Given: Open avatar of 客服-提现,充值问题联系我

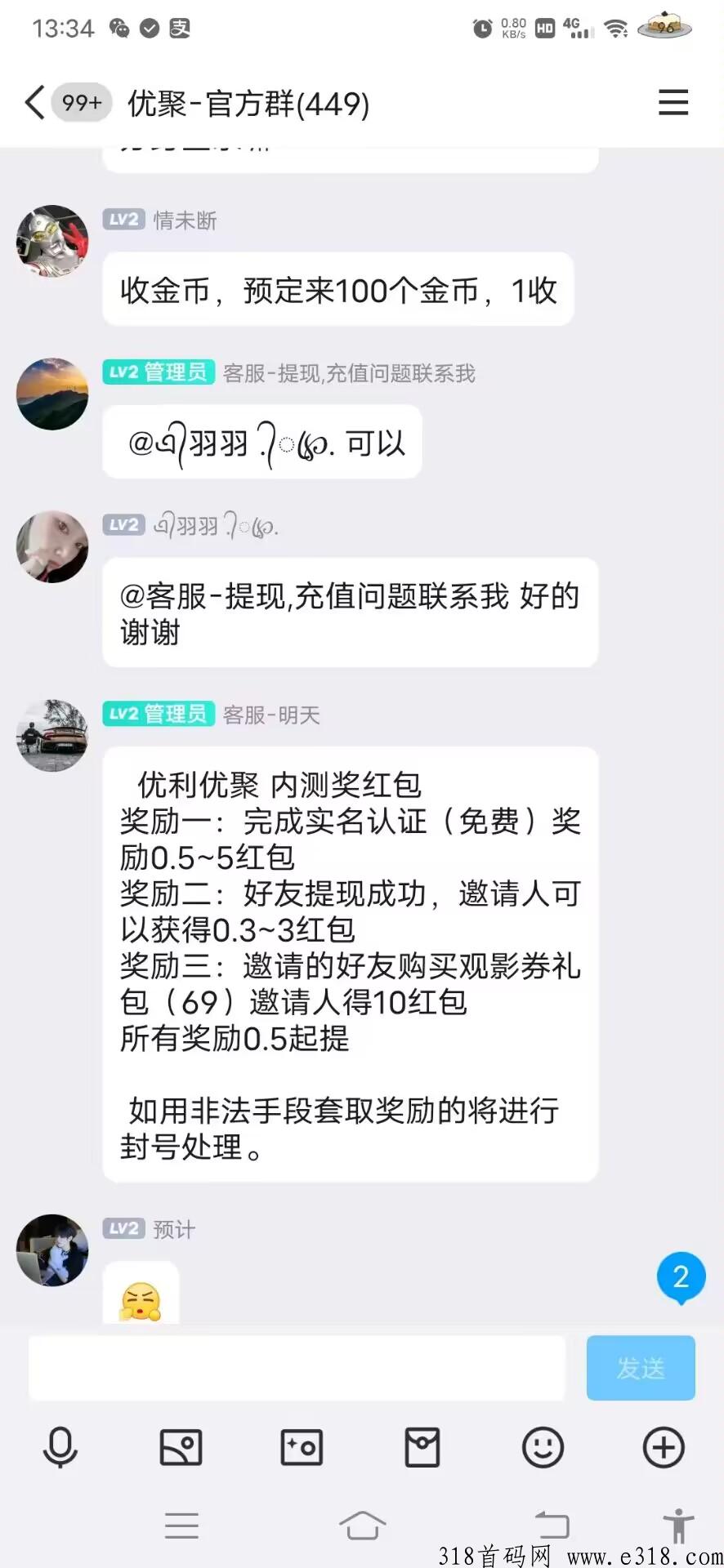Looking at the screenshot, I should 52,394.
